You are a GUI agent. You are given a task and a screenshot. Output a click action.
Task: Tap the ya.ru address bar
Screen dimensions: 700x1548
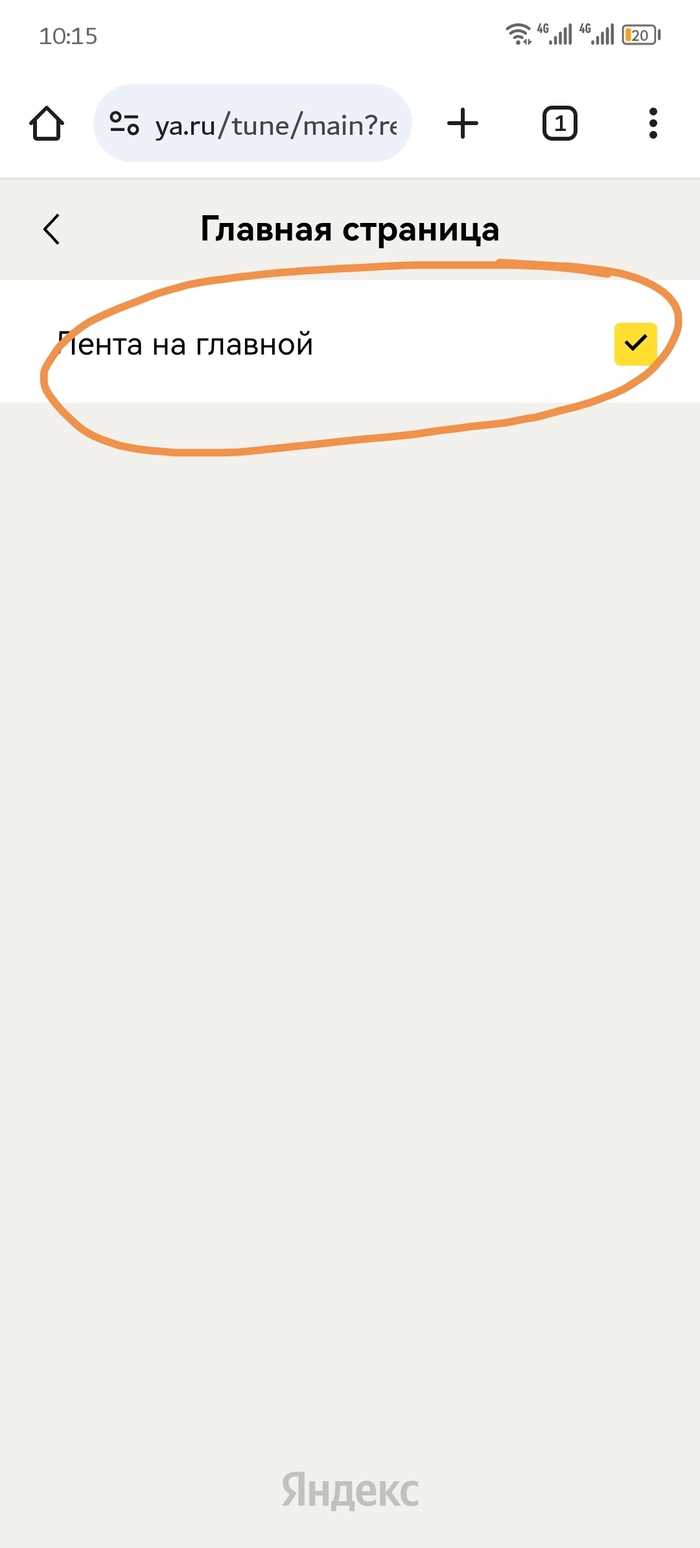[274, 125]
